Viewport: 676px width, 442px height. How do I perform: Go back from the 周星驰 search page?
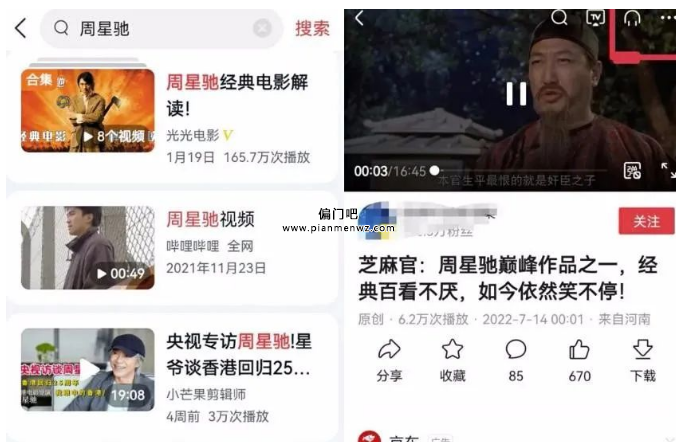click(20, 28)
